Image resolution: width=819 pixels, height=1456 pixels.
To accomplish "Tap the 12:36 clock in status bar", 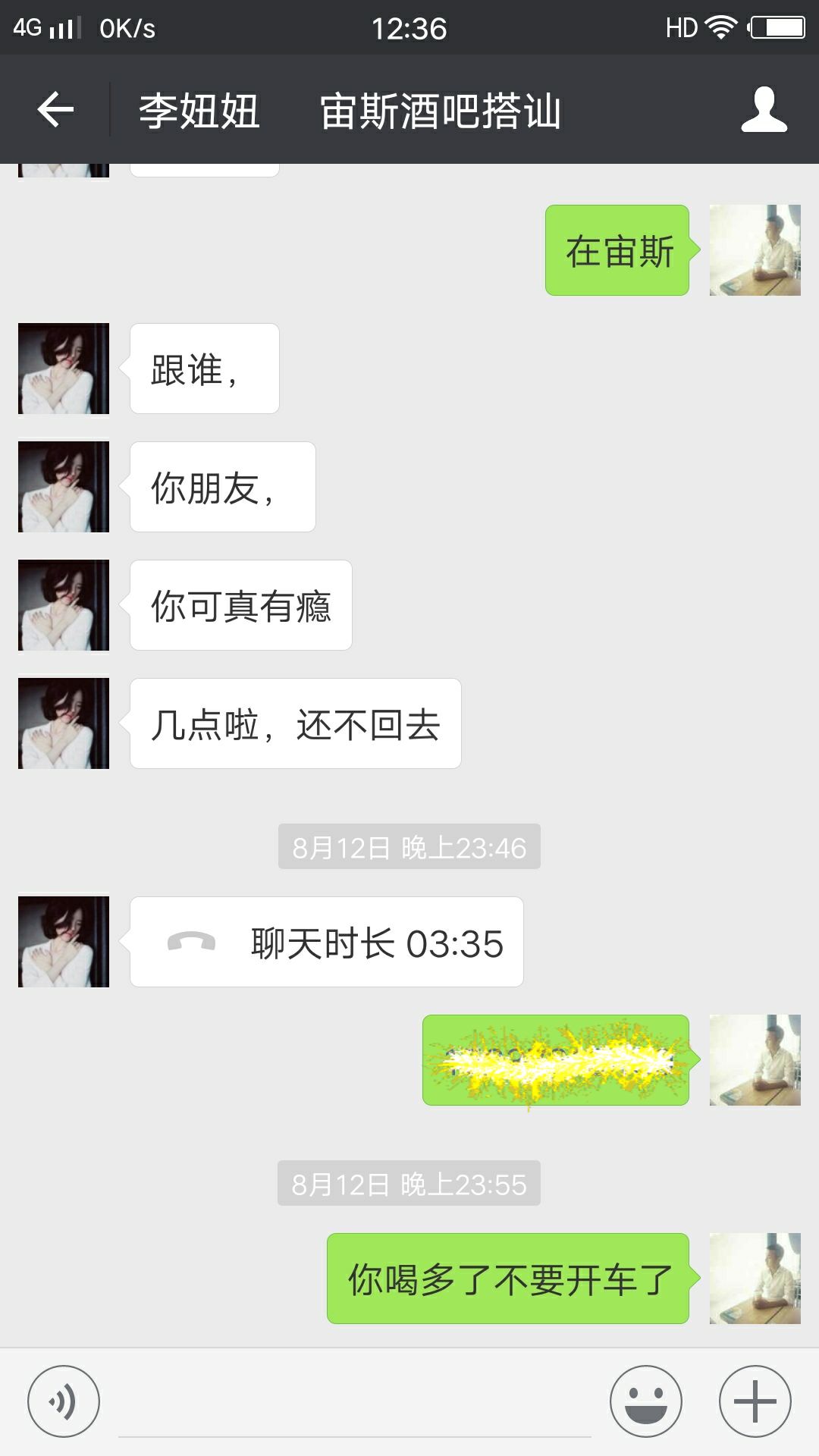I will tap(409, 27).
